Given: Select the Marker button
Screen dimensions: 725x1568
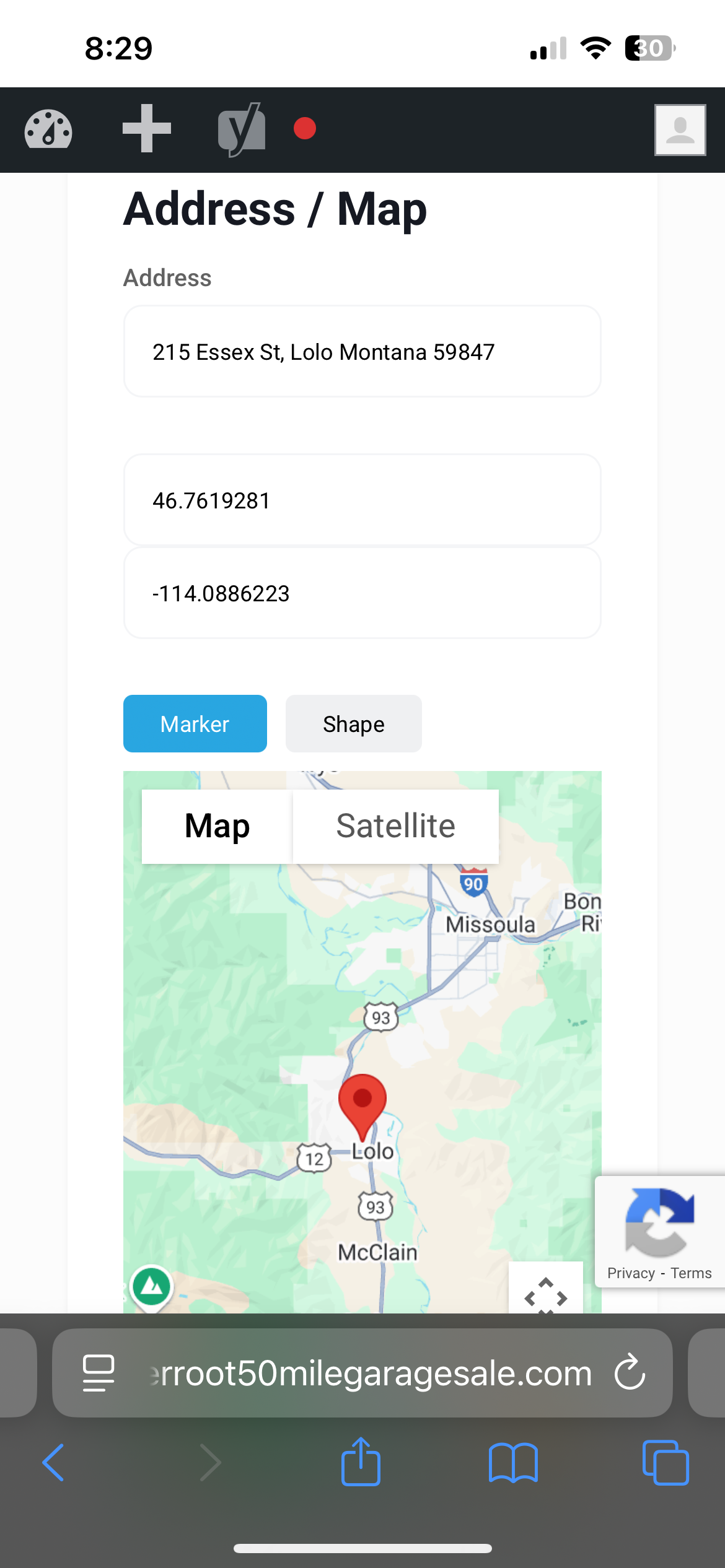Looking at the screenshot, I should point(195,723).
